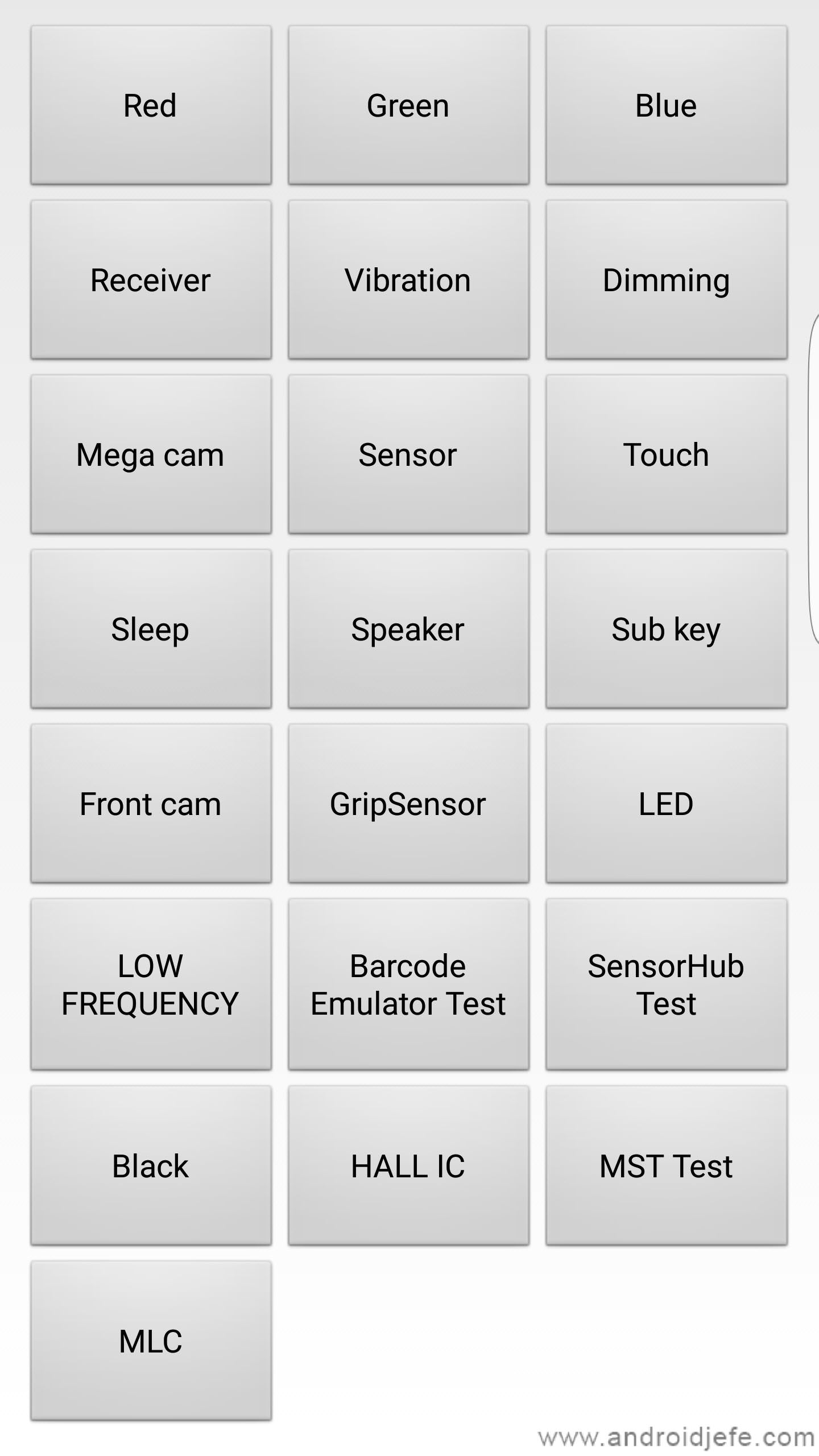Choose the HALL IC test
This screenshot has height=1456, width=819.
pyautogui.click(x=408, y=1166)
